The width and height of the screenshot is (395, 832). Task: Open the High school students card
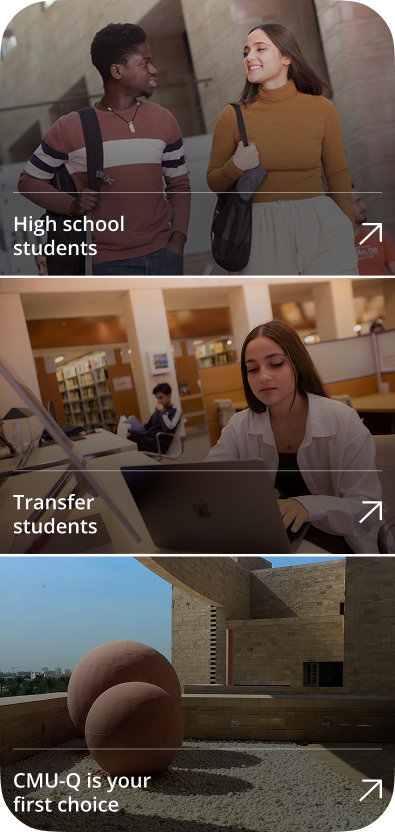click(198, 138)
